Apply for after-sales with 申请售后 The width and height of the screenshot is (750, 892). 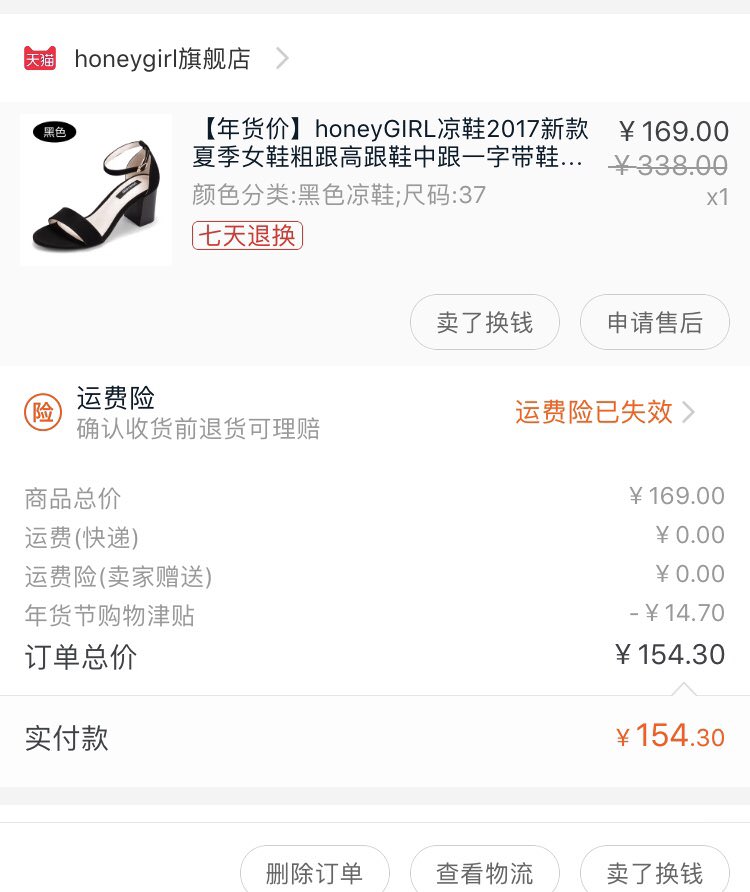click(655, 323)
